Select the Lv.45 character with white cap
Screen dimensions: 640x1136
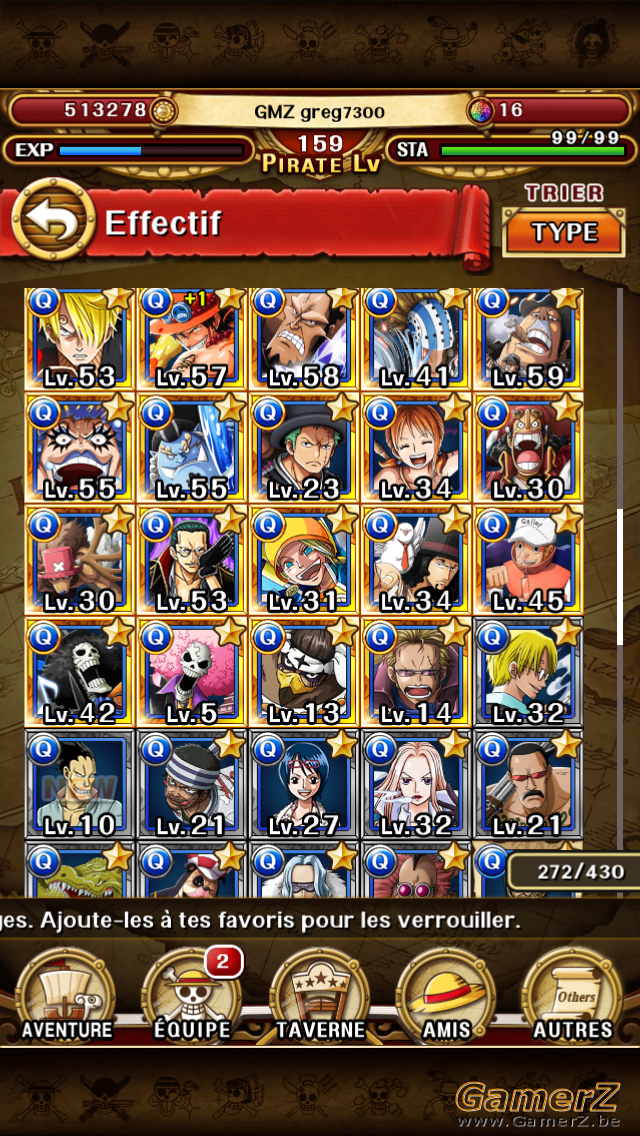(528, 561)
